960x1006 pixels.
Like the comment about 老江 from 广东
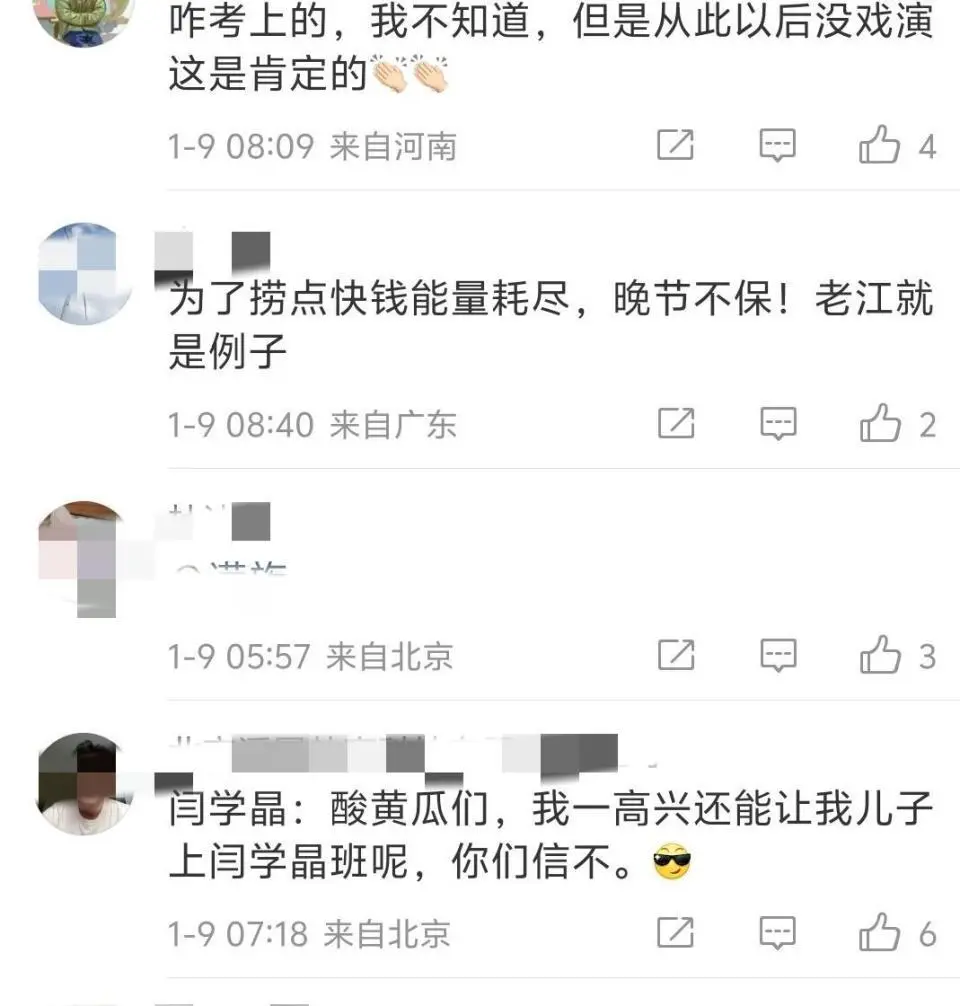(878, 423)
